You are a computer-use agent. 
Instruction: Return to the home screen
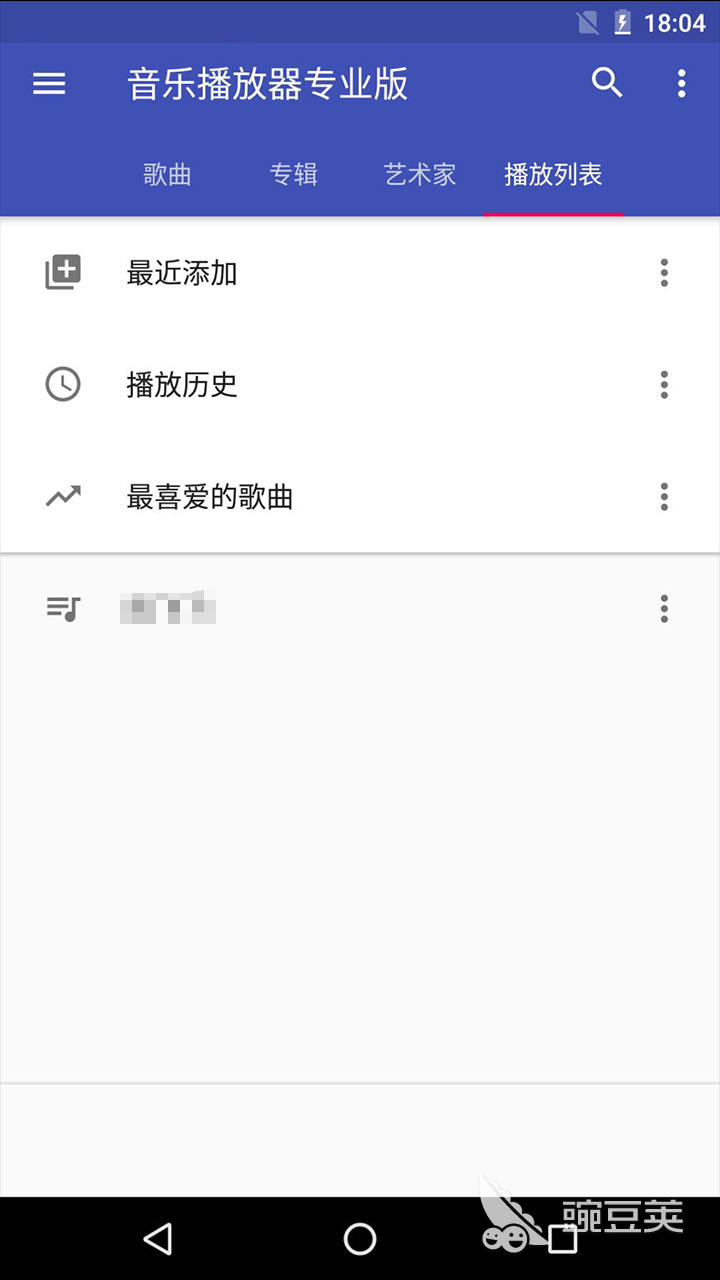(360, 1239)
